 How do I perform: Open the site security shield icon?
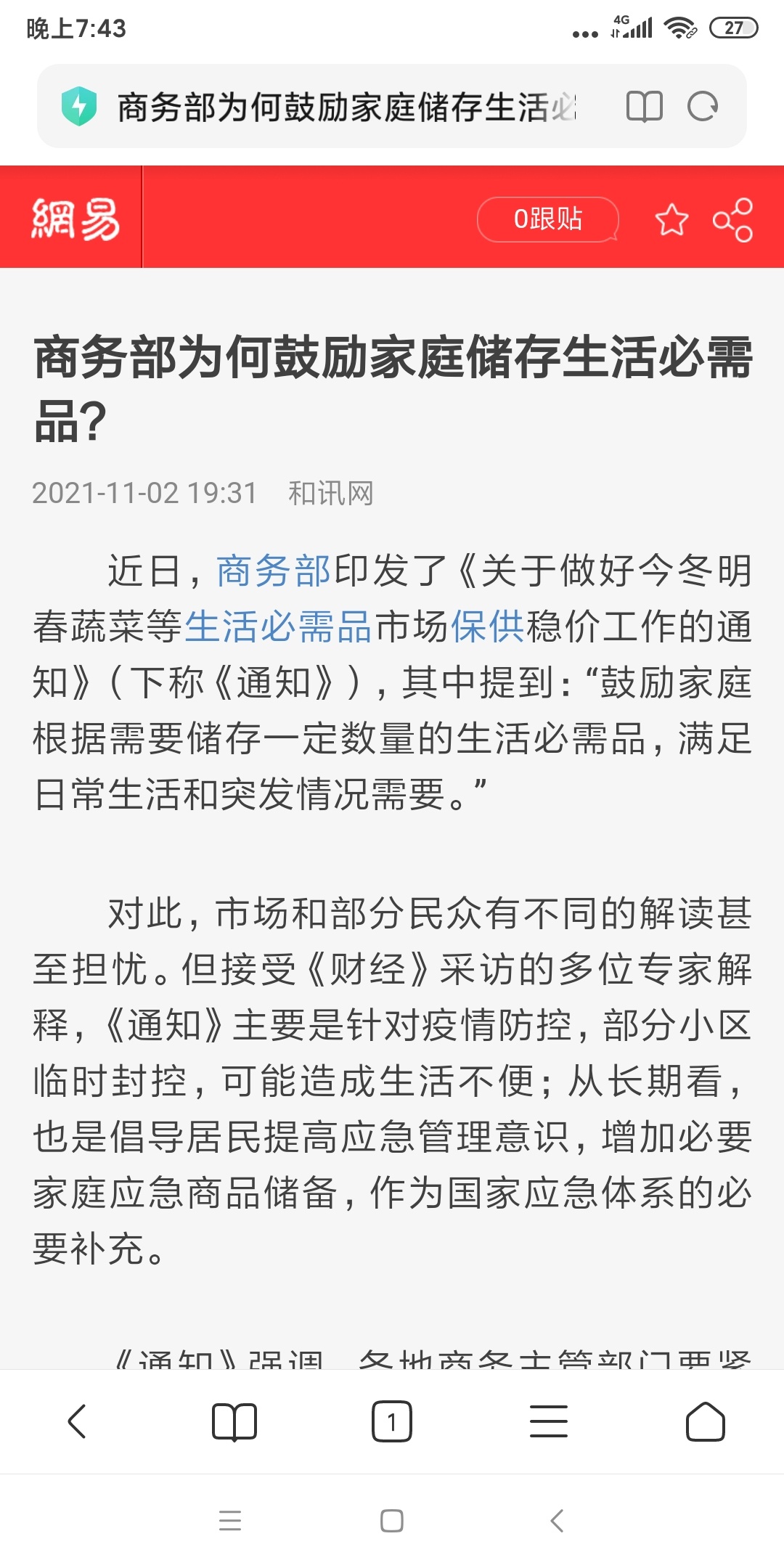point(79,106)
